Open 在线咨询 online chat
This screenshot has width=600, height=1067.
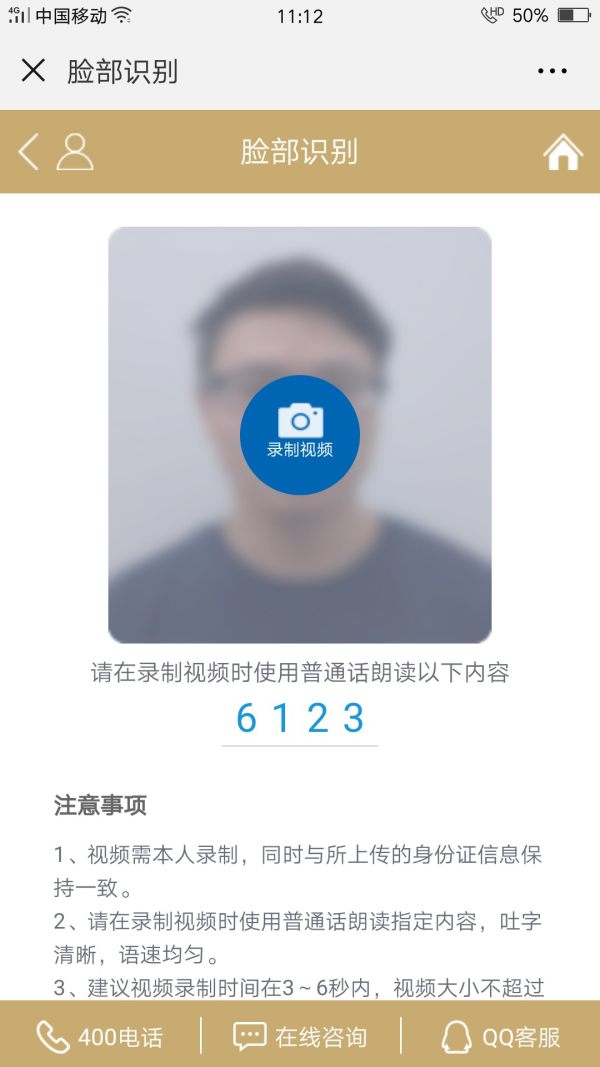(300, 1036)
